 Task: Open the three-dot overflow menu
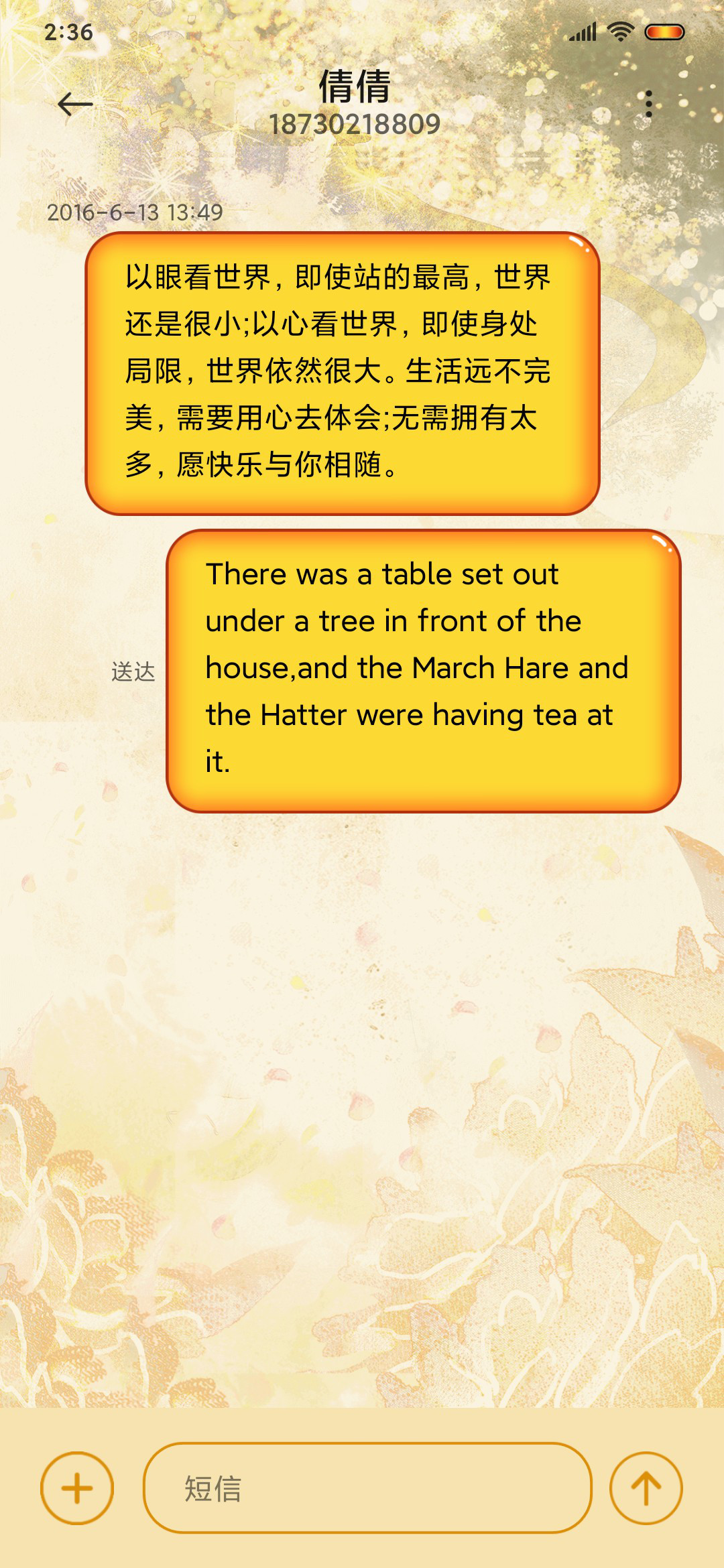pos(648,104)
